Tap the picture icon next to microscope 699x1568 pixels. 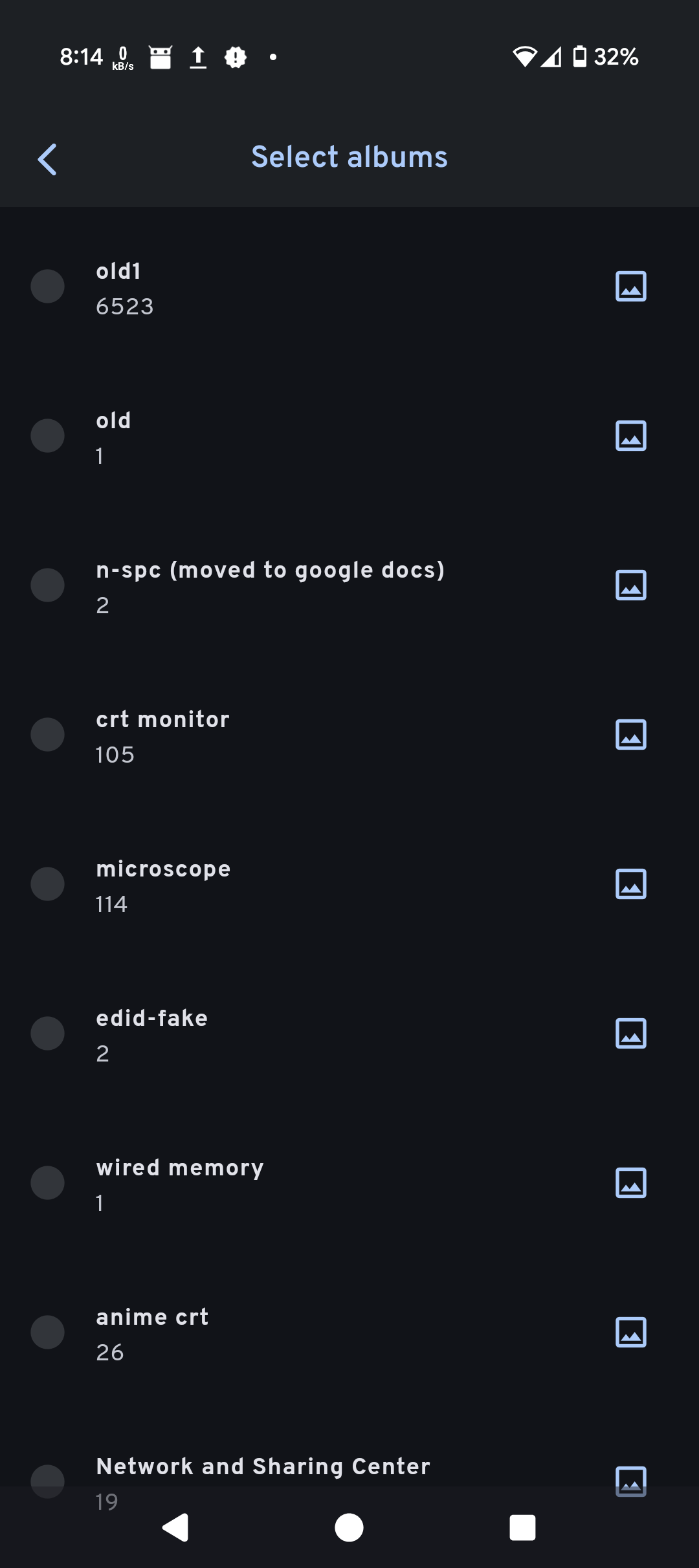click(631, 884)
